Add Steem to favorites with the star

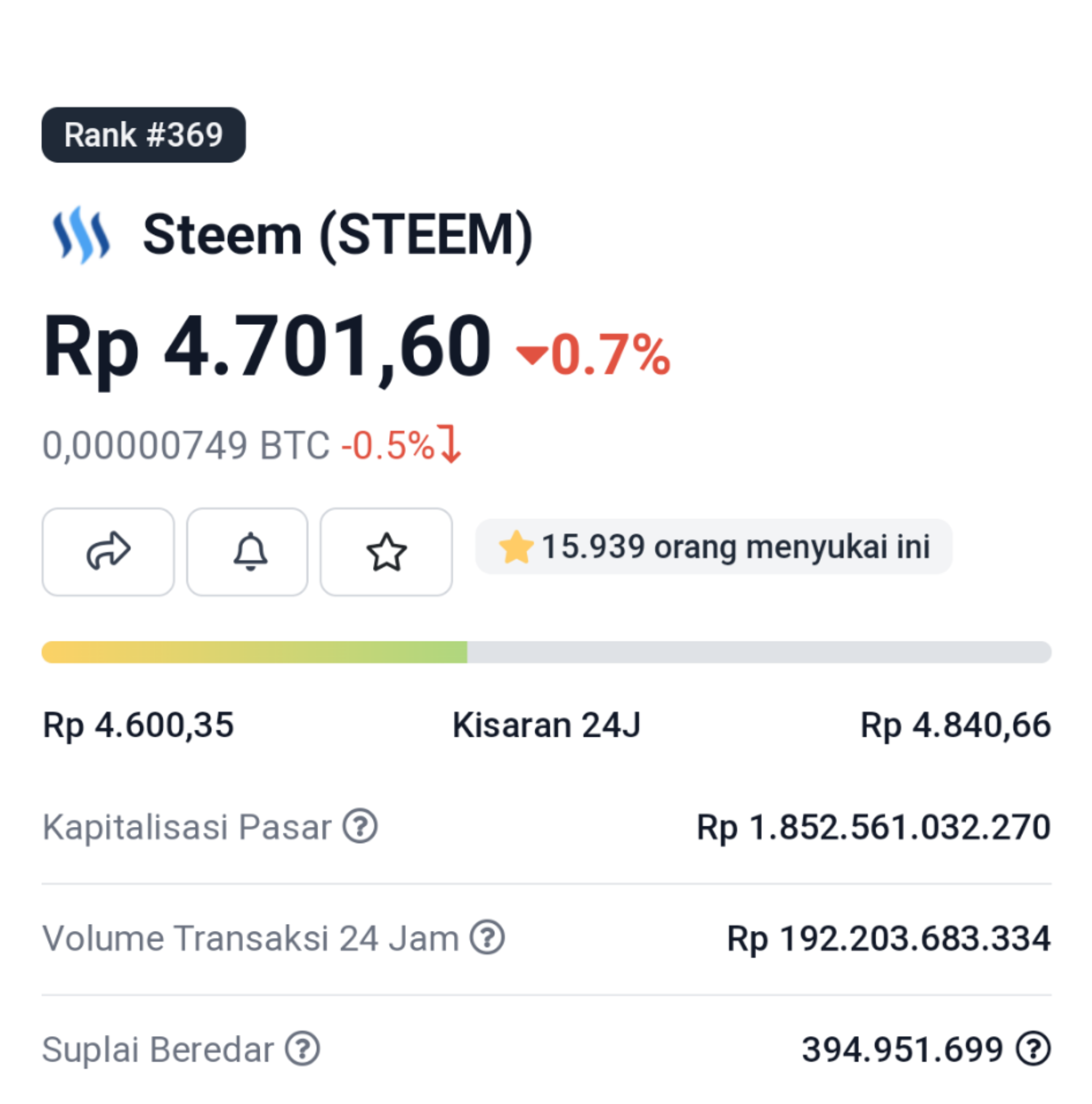point(386,551)
